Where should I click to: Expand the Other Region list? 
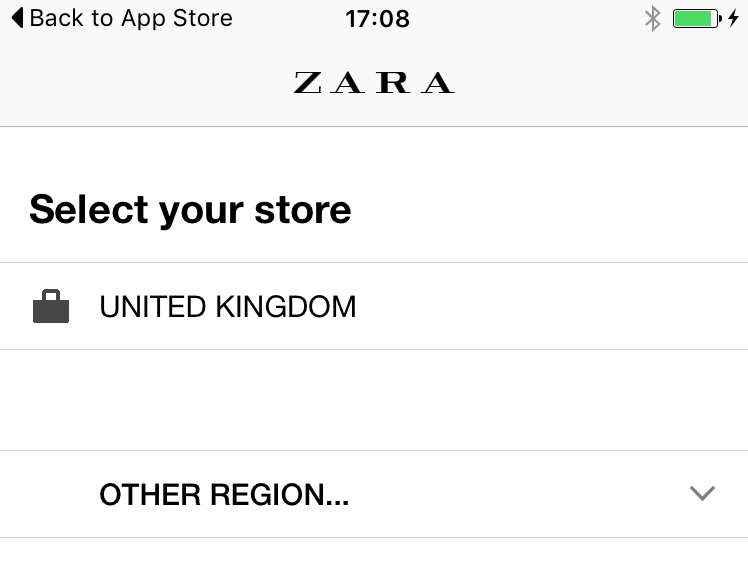tap(702, 494)
